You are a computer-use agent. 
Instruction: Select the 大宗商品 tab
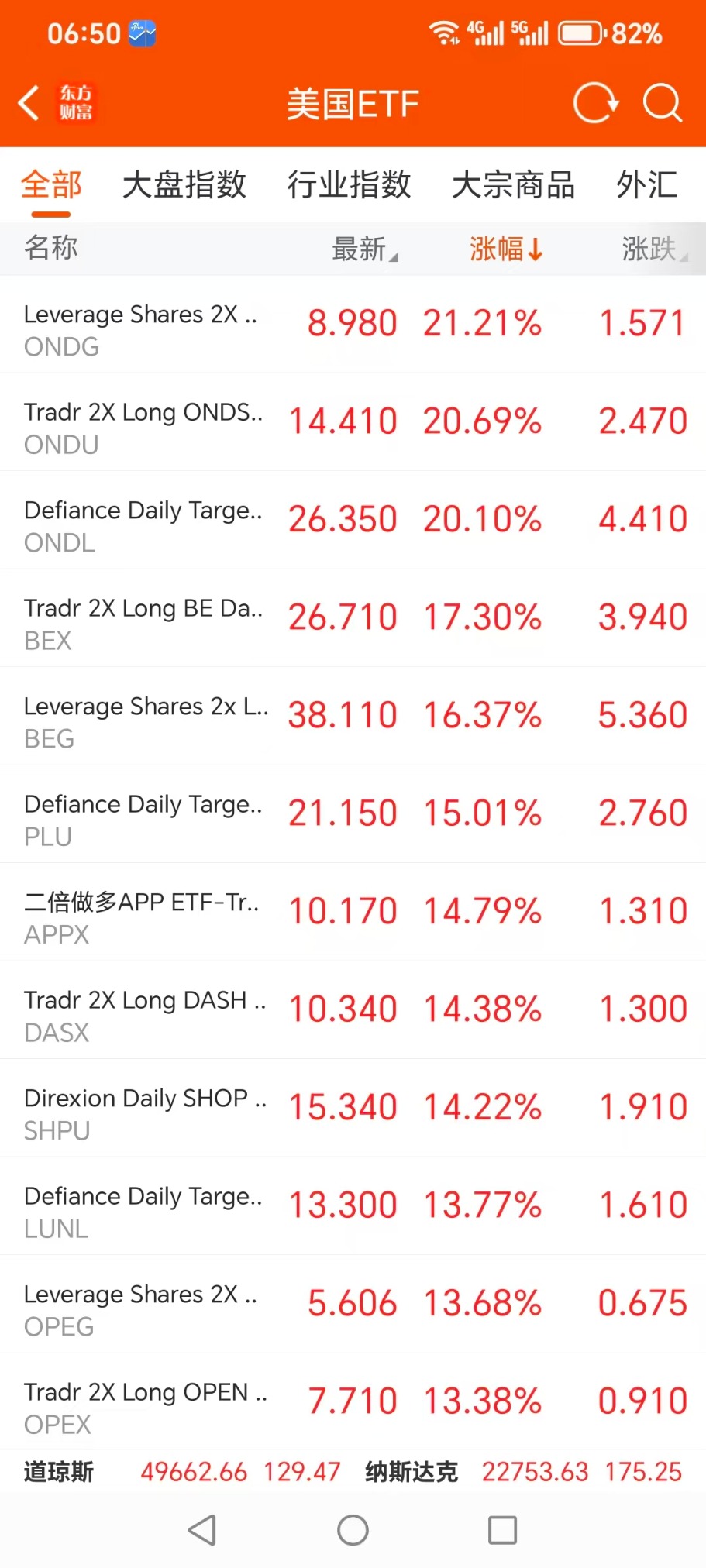pyautogui.click(x=513, y=185)
